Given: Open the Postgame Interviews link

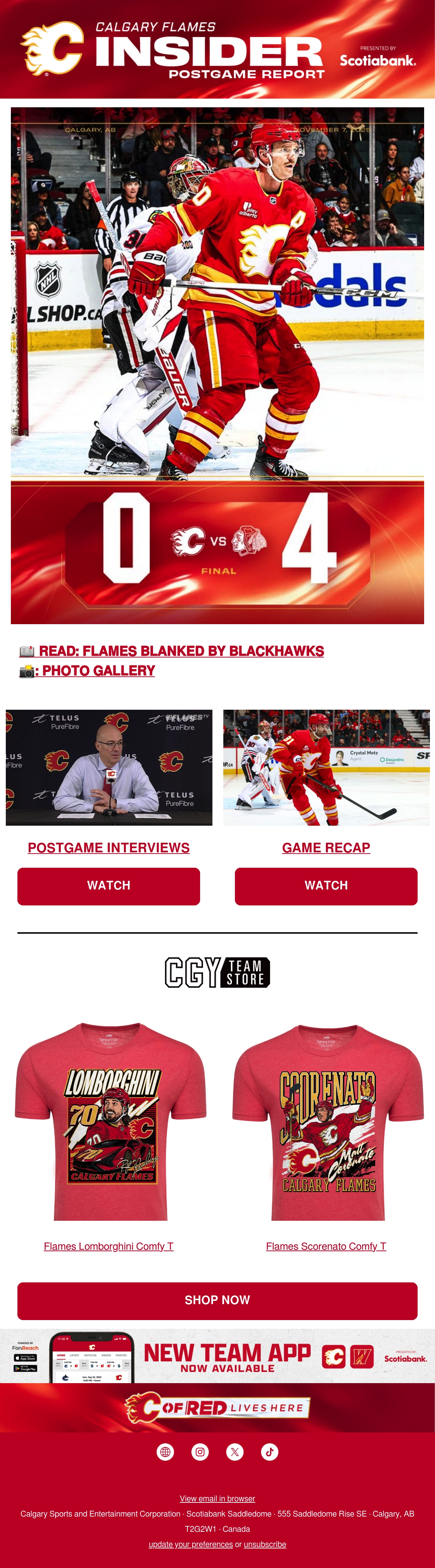Looking at the screenshot, I should click(109, 847).
